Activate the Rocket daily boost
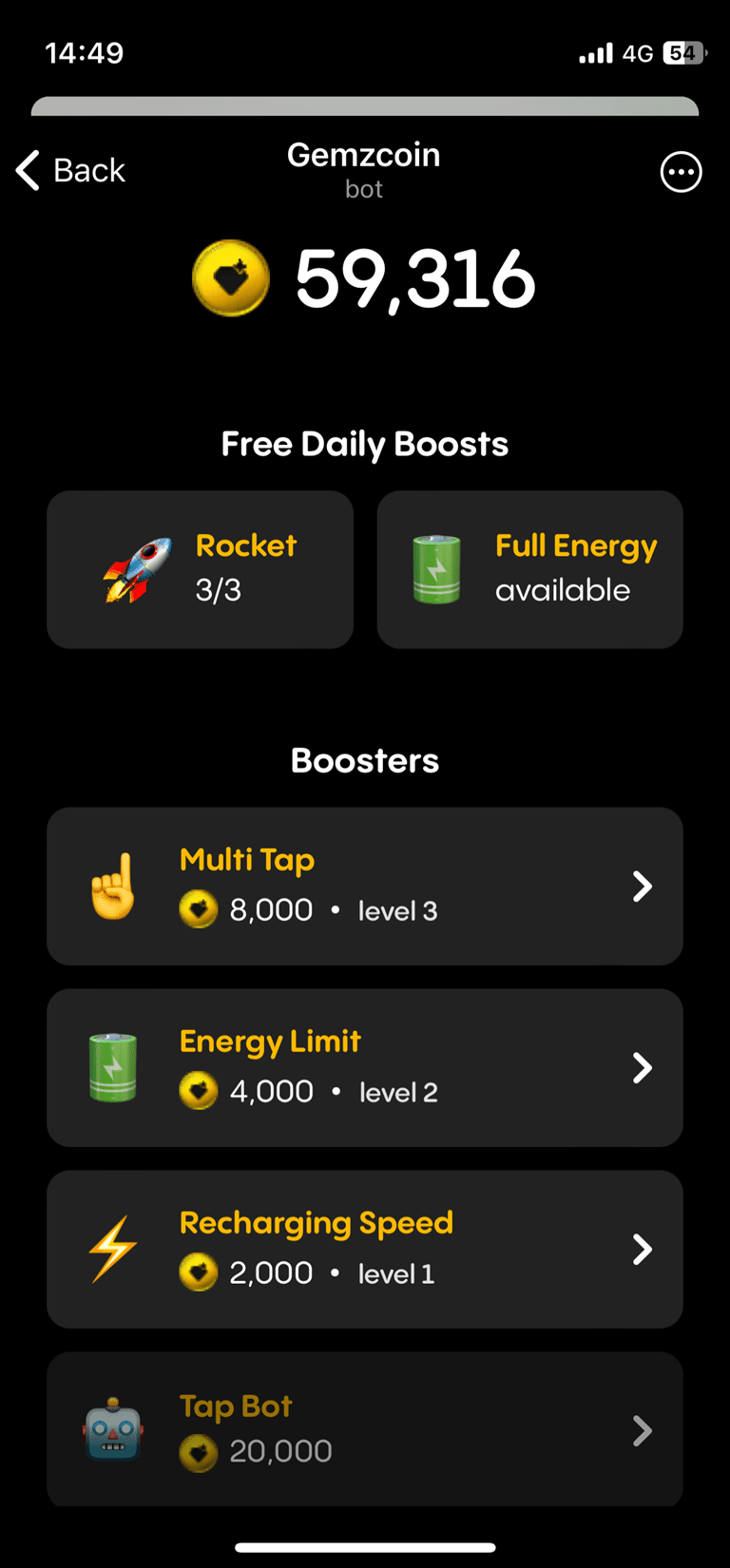Viewport: 730px width, 1568px height. point(200,569)
